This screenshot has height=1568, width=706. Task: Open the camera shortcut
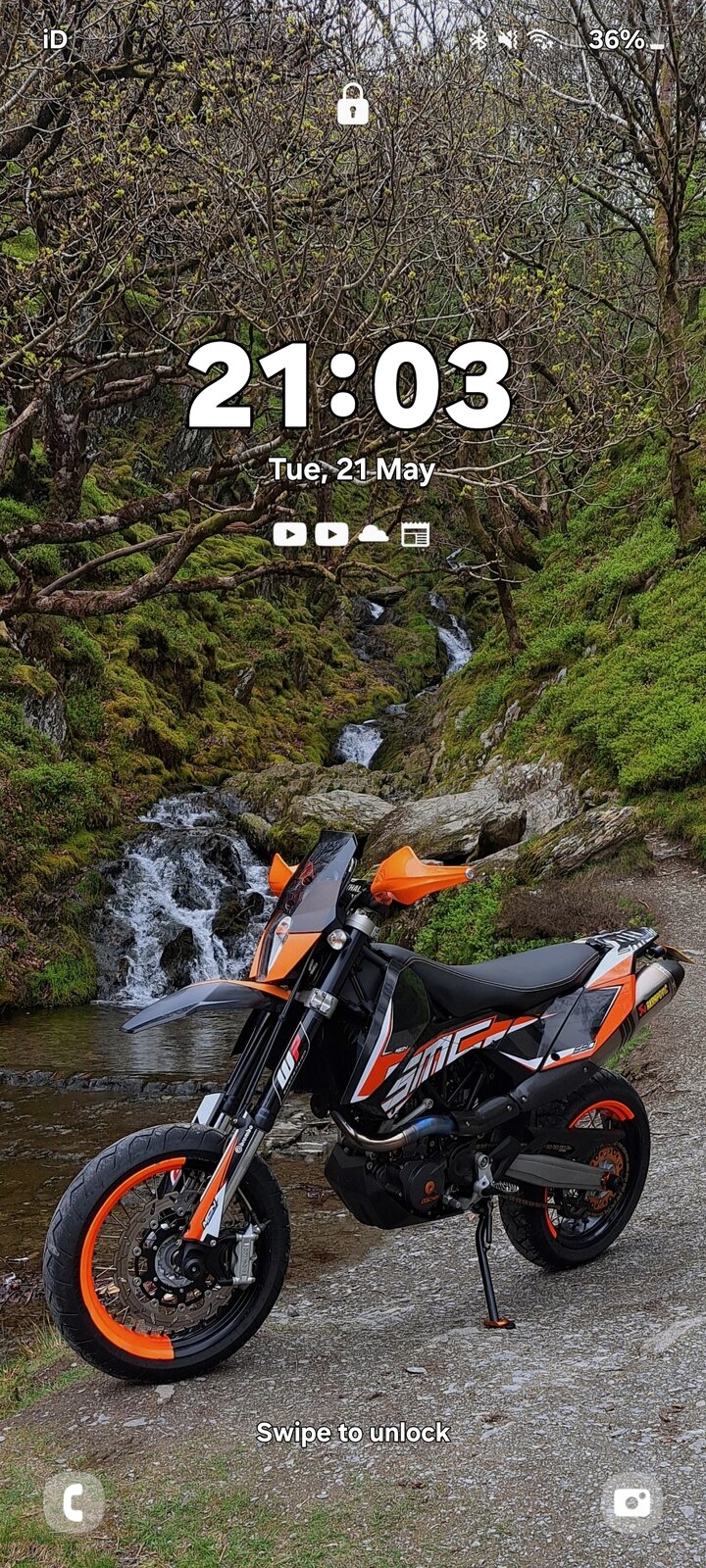click(x=631, y=1501)
